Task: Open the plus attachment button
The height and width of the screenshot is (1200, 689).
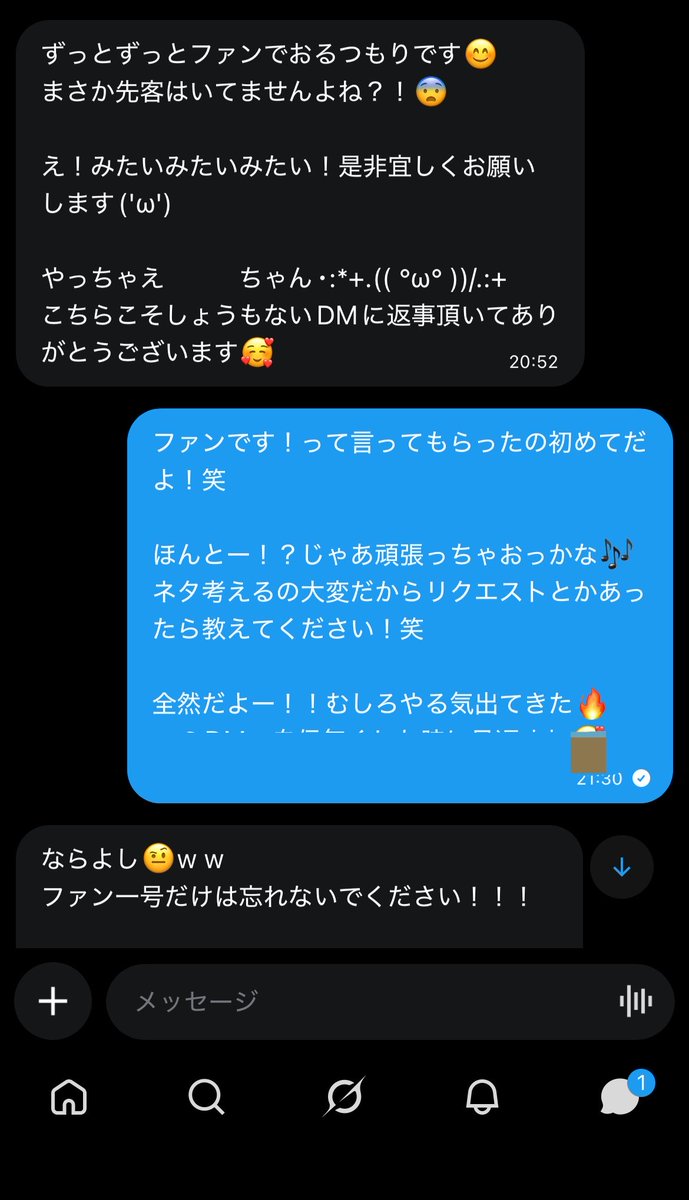Action: click(x=53, y=1001)
